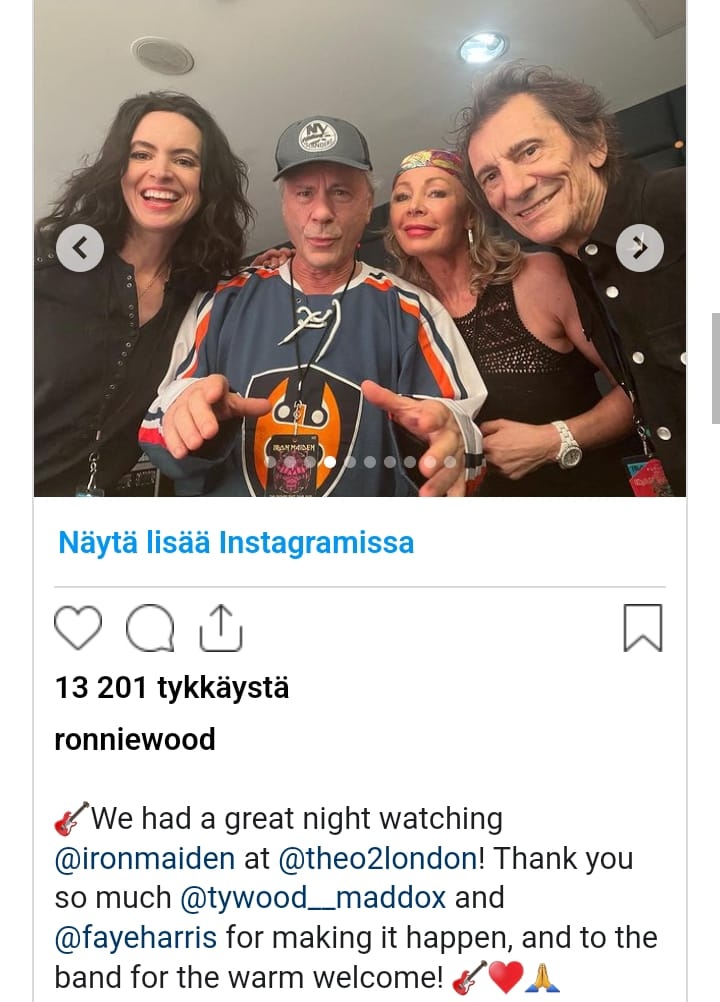Open comments via the speech bubble icon

[150, 628]
